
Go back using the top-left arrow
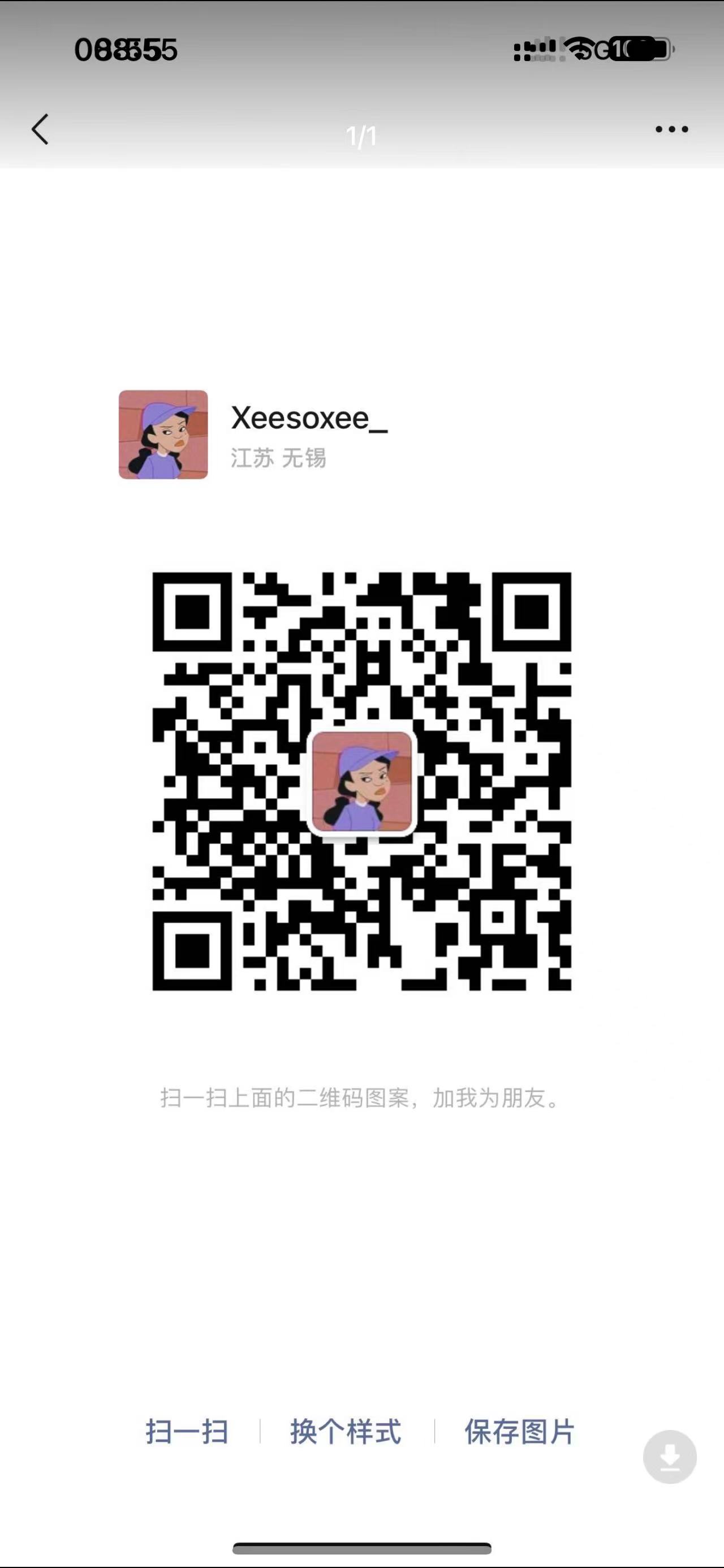[x=40, y=129]
